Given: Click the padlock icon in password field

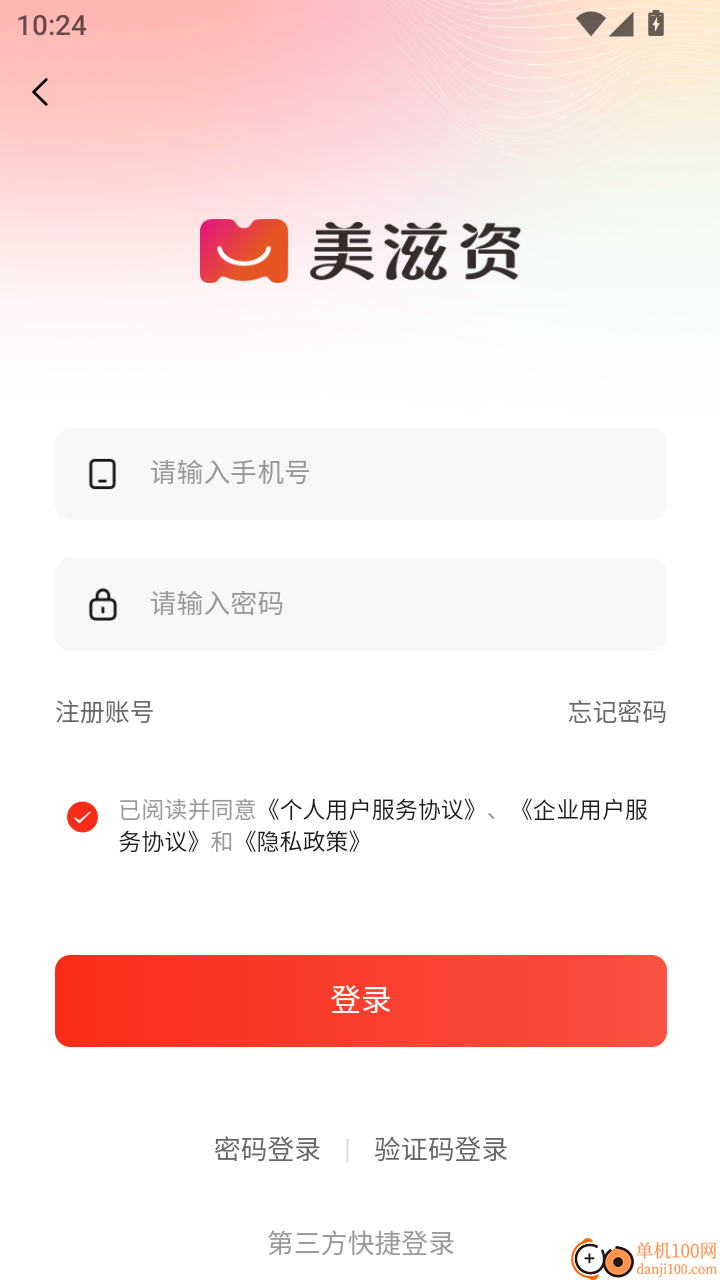Looking at the screenshot, I should (103, 604).
